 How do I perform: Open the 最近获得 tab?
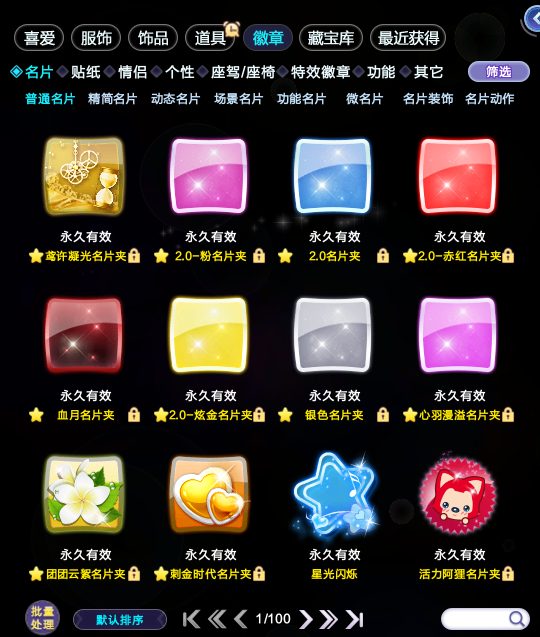pyautogui.click(x=408, y=38)
